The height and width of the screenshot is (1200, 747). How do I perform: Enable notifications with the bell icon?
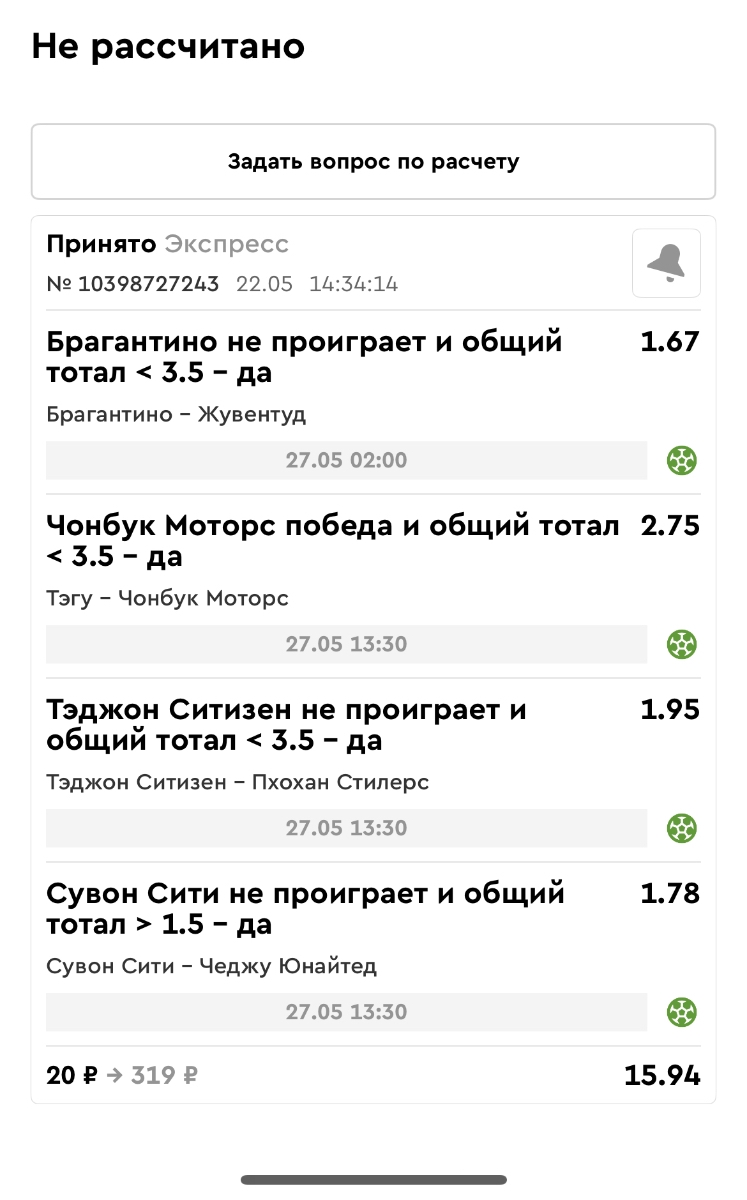[x=666, y=263]
